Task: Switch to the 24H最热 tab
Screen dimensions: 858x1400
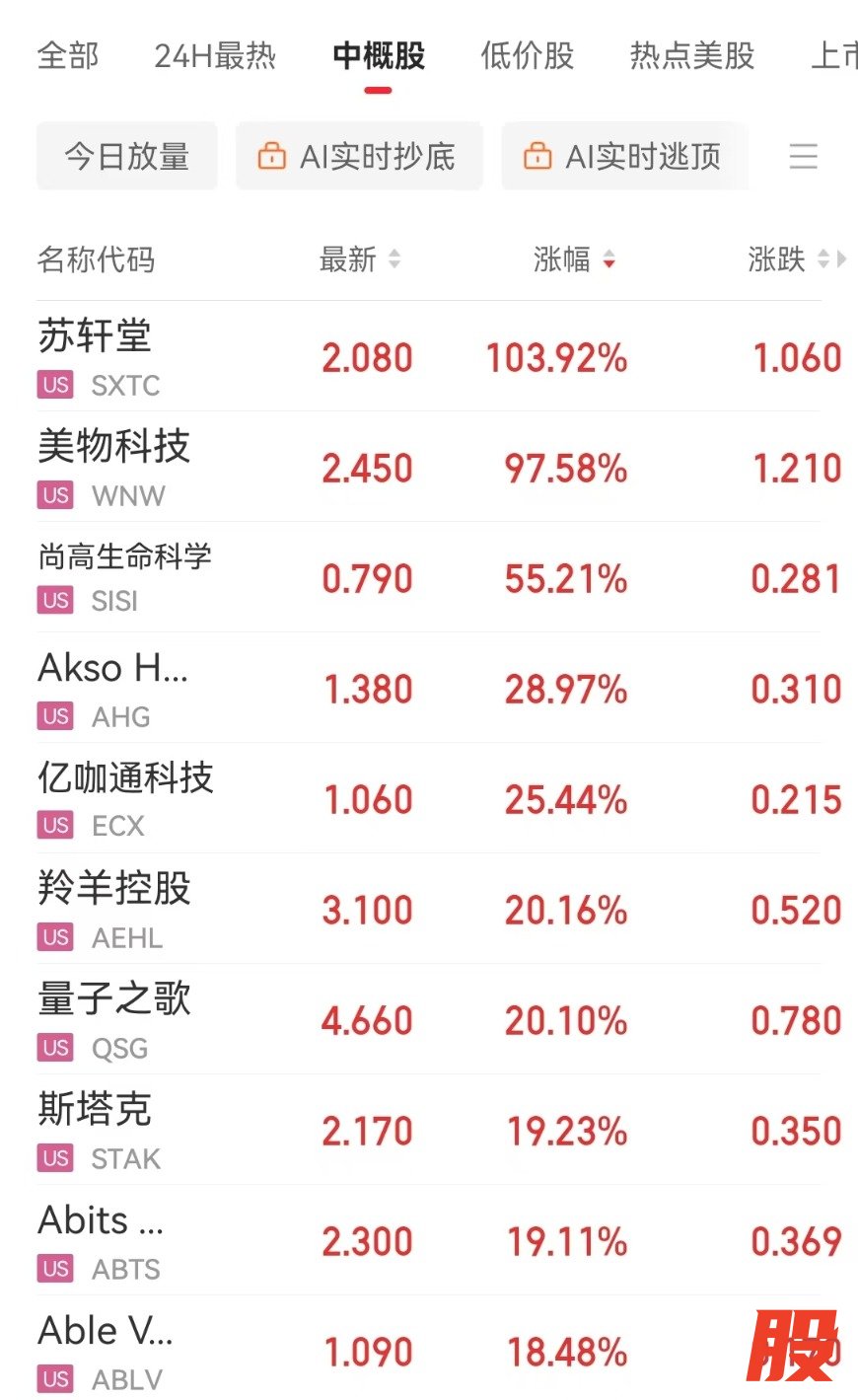Action: click(x=215, y=55)
